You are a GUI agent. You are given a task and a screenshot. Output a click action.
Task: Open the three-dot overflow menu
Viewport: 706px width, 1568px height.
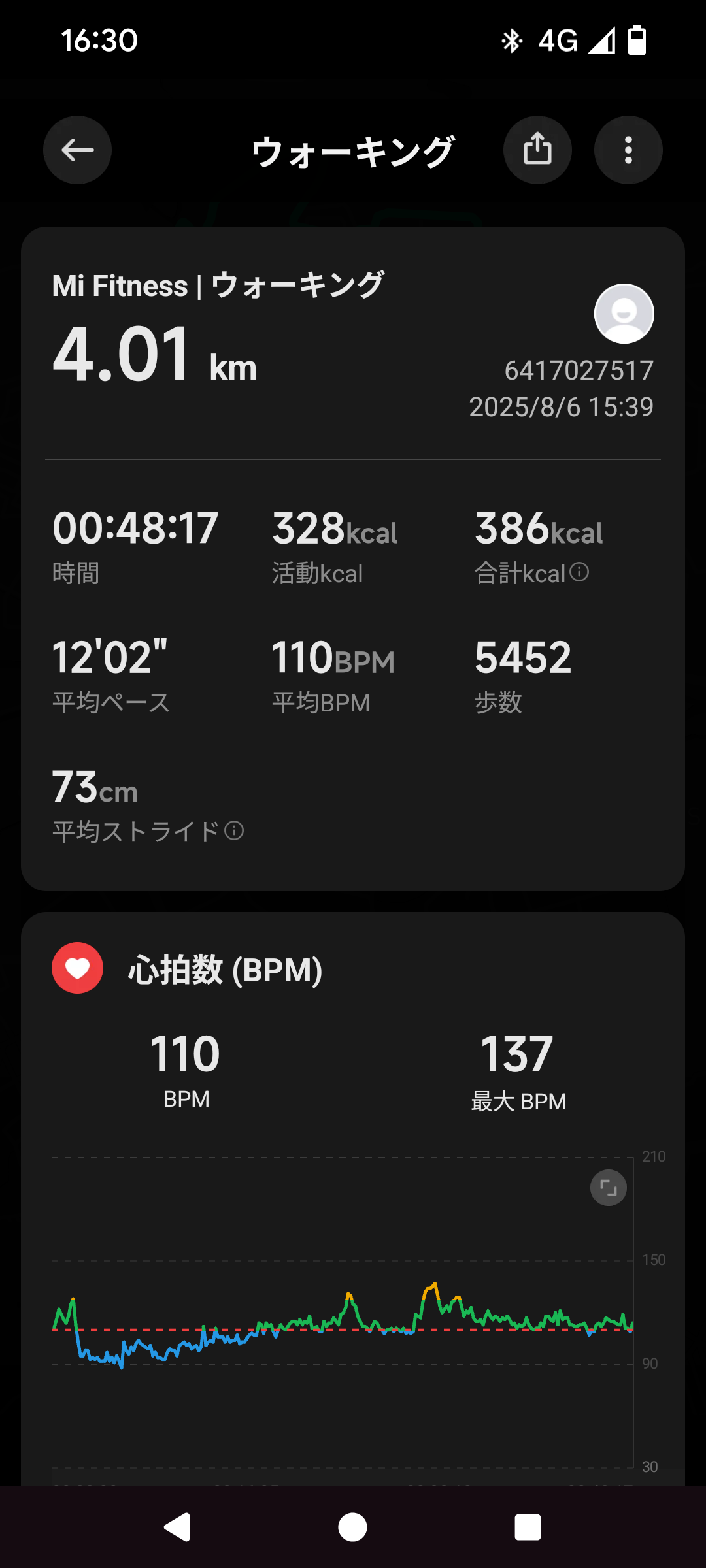[628, 150]
